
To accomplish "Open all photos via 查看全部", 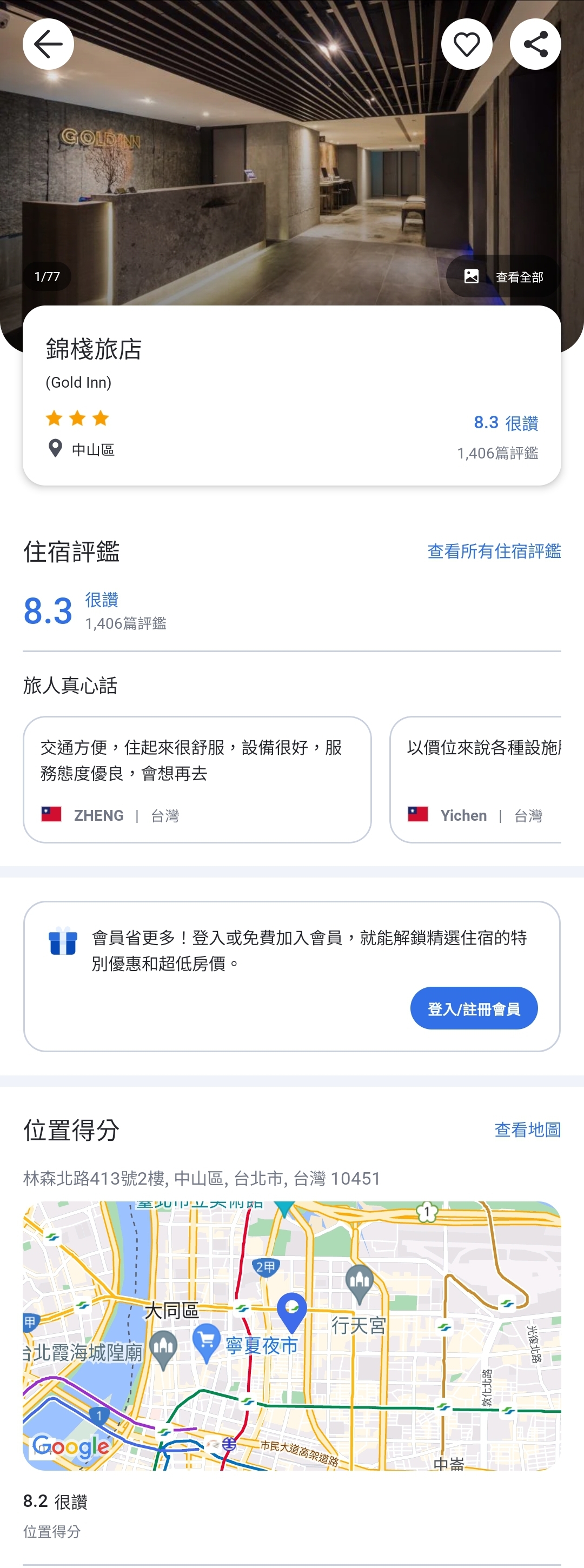I will tap(503, 276).
